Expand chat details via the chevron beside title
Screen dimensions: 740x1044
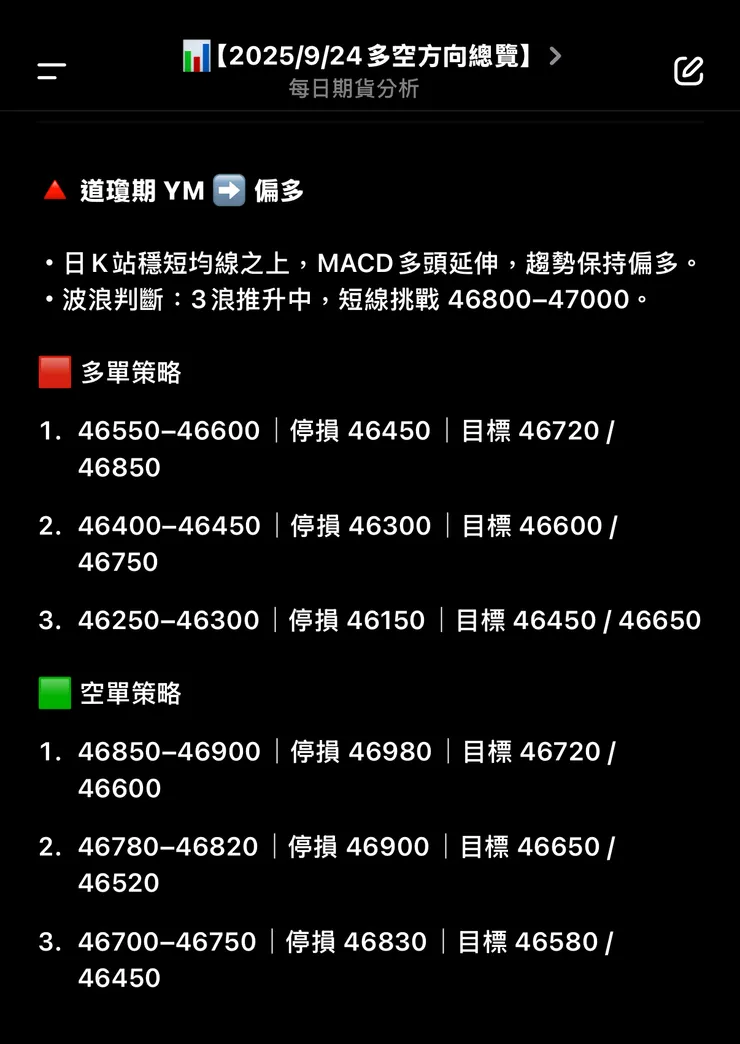tap(555, 57)
